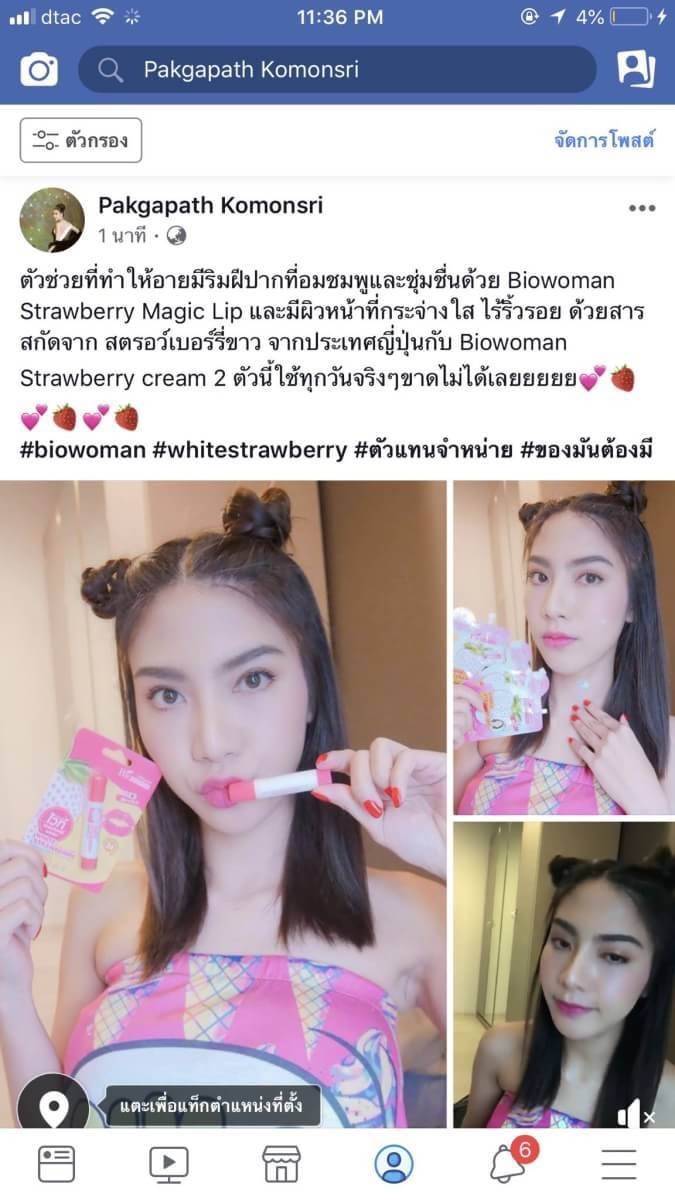Switch to the News Feed tab
675x1200 pixels.
coord(56,1164)
